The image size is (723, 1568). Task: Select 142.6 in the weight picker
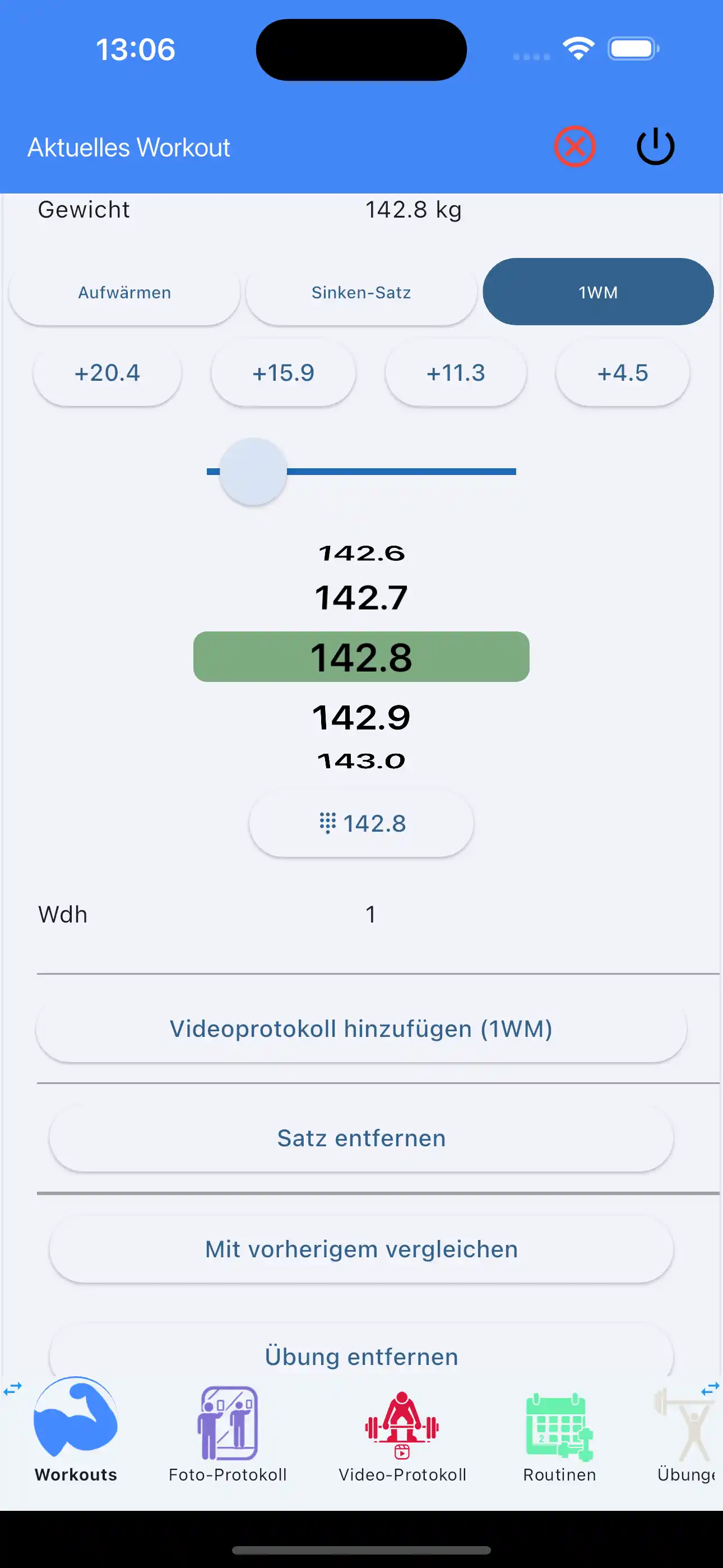[361, 554]
